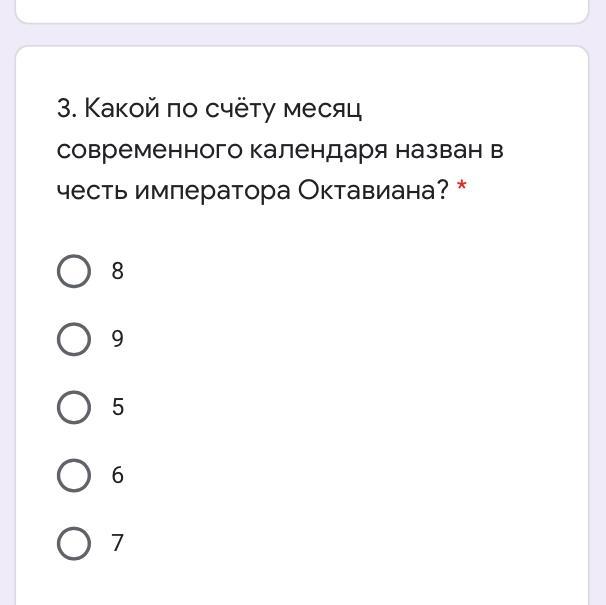Select answer option 8
The image size is (606, 605).
coord(74,271)
